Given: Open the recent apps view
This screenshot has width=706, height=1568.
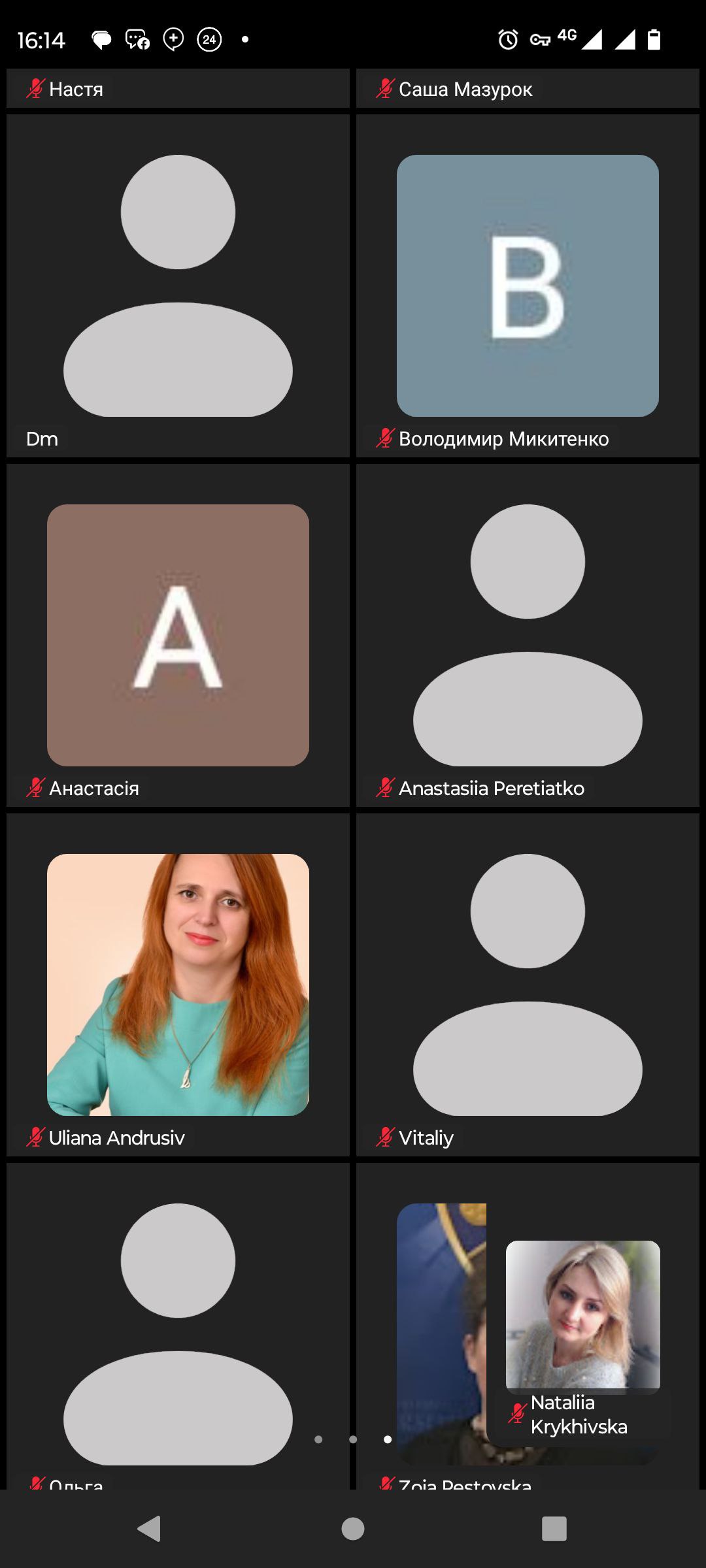Looking at the screenshot, I should coord(554,1529).
